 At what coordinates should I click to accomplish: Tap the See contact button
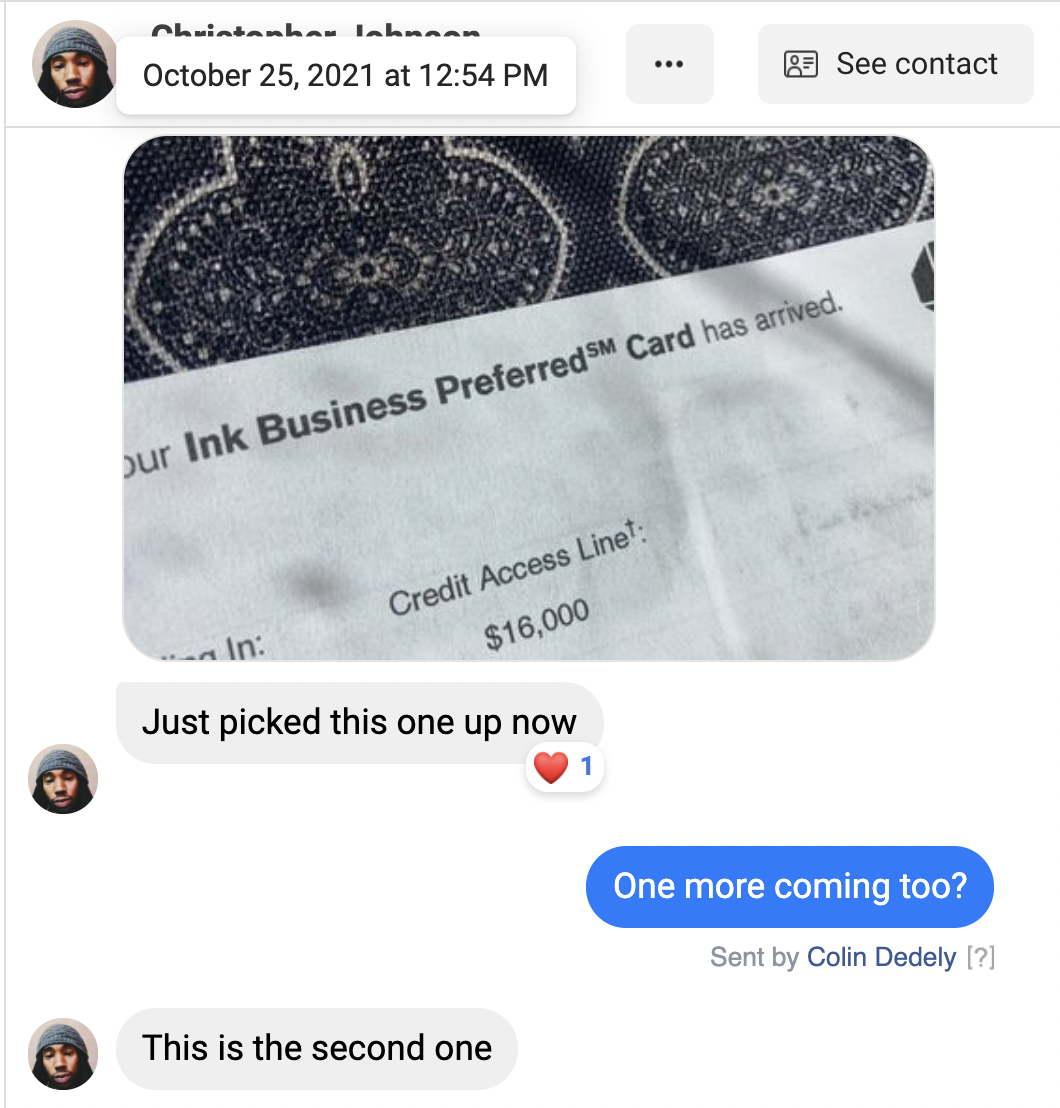coord(895,64)
